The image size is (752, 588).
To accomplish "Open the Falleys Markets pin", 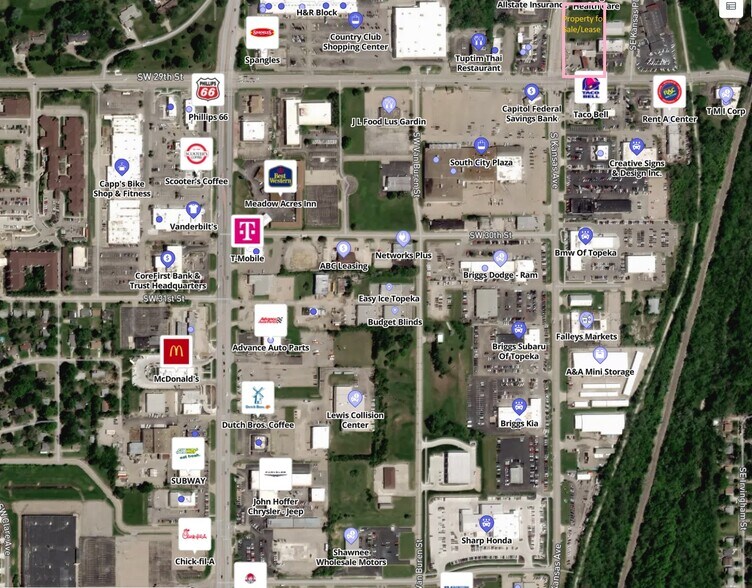I will point(587,320).
